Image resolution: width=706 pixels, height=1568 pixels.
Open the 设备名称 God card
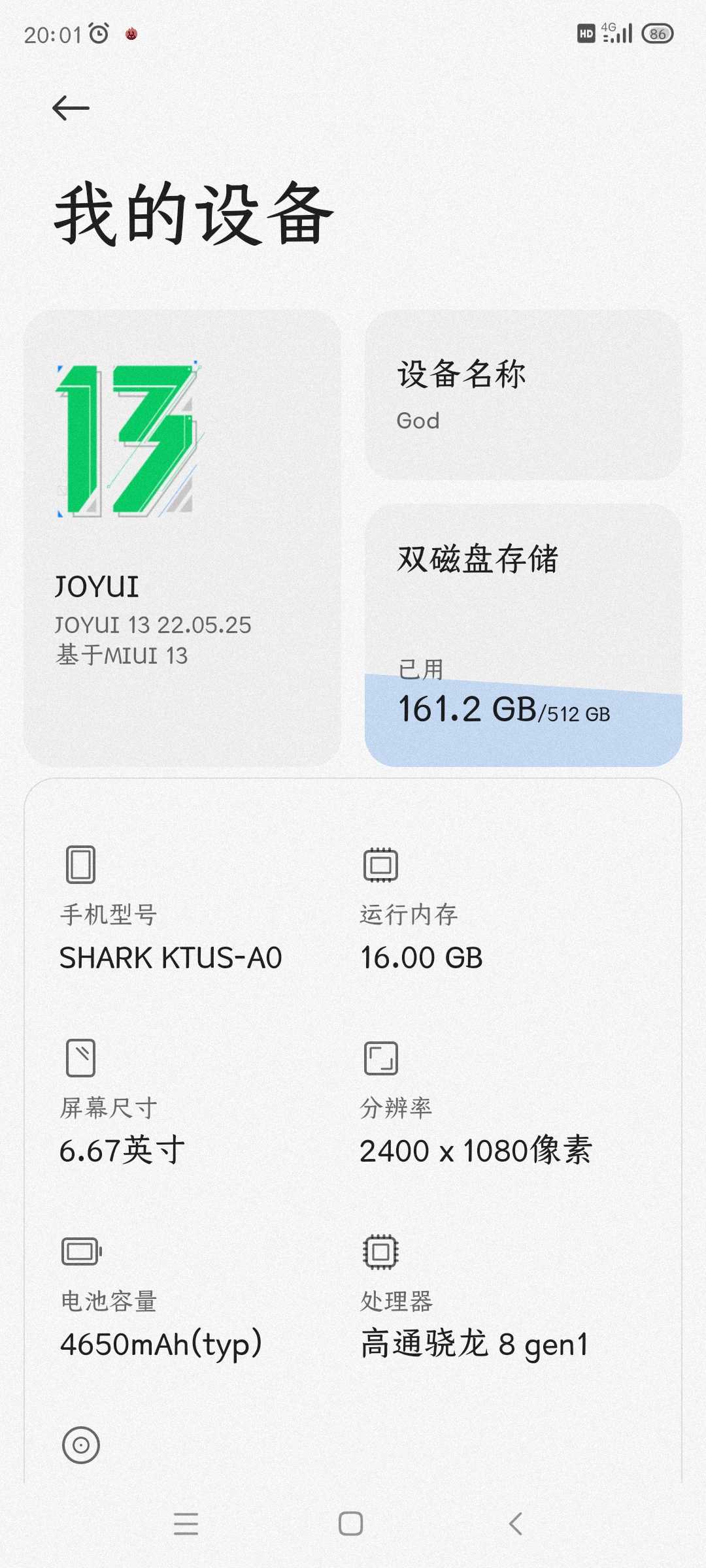[x=524, y=395]
